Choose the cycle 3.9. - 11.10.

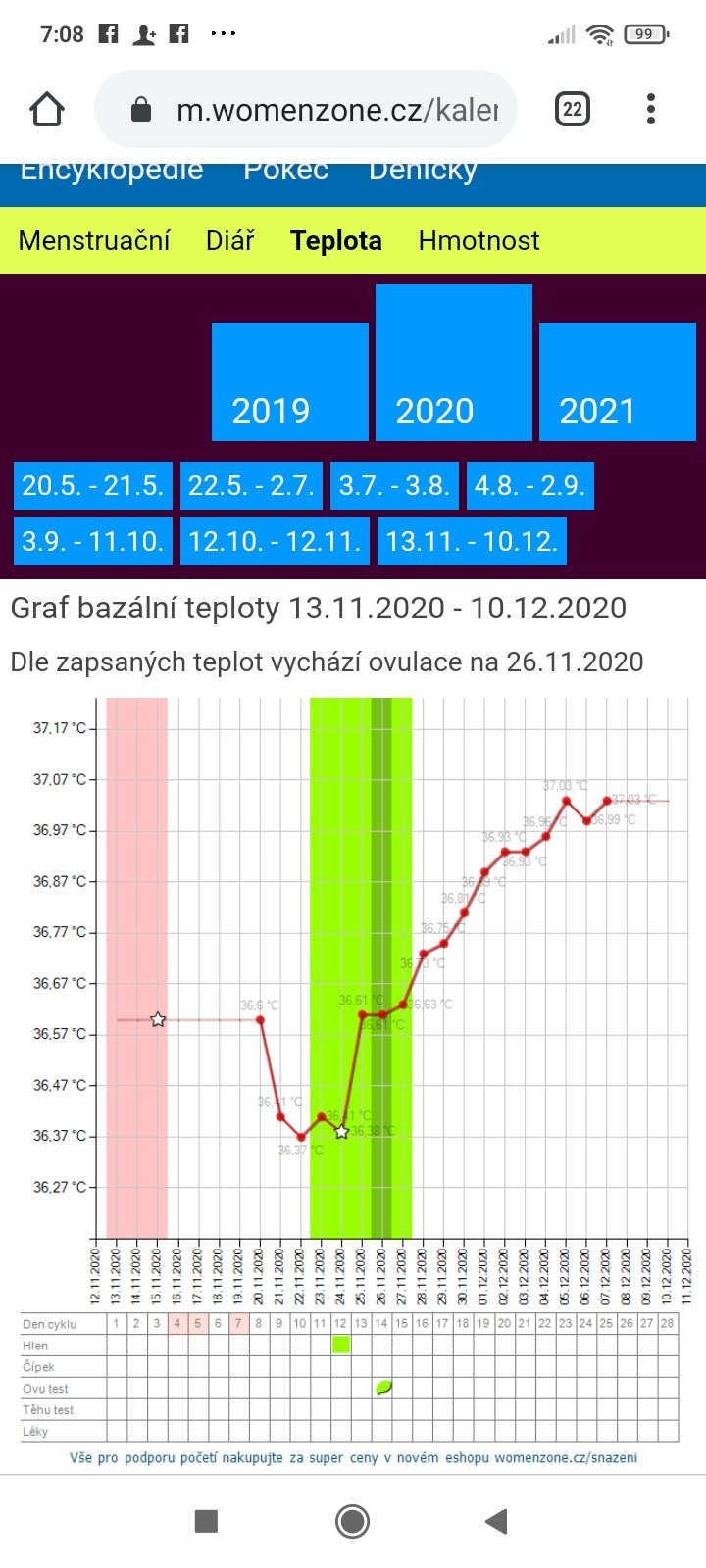93,542
